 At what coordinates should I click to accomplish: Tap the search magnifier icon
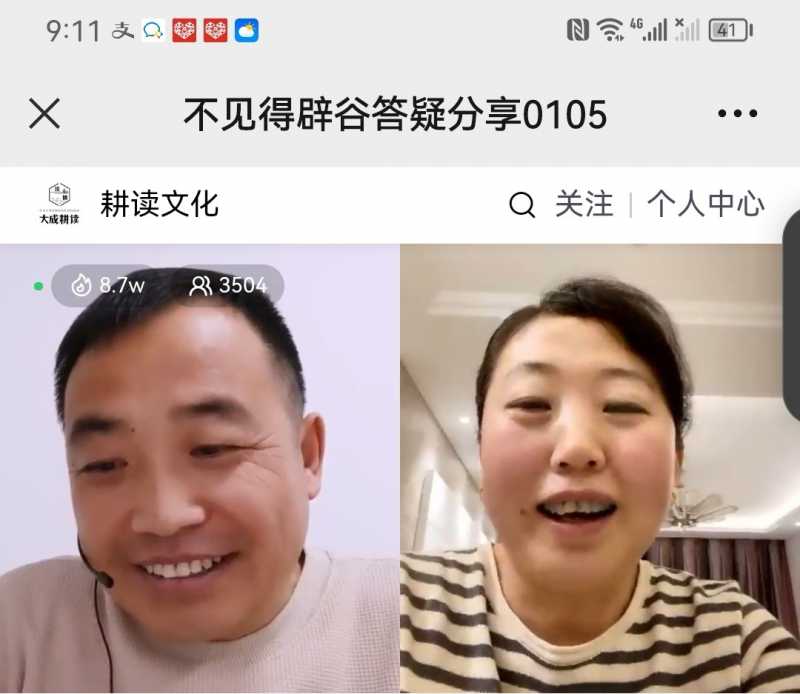522,205
